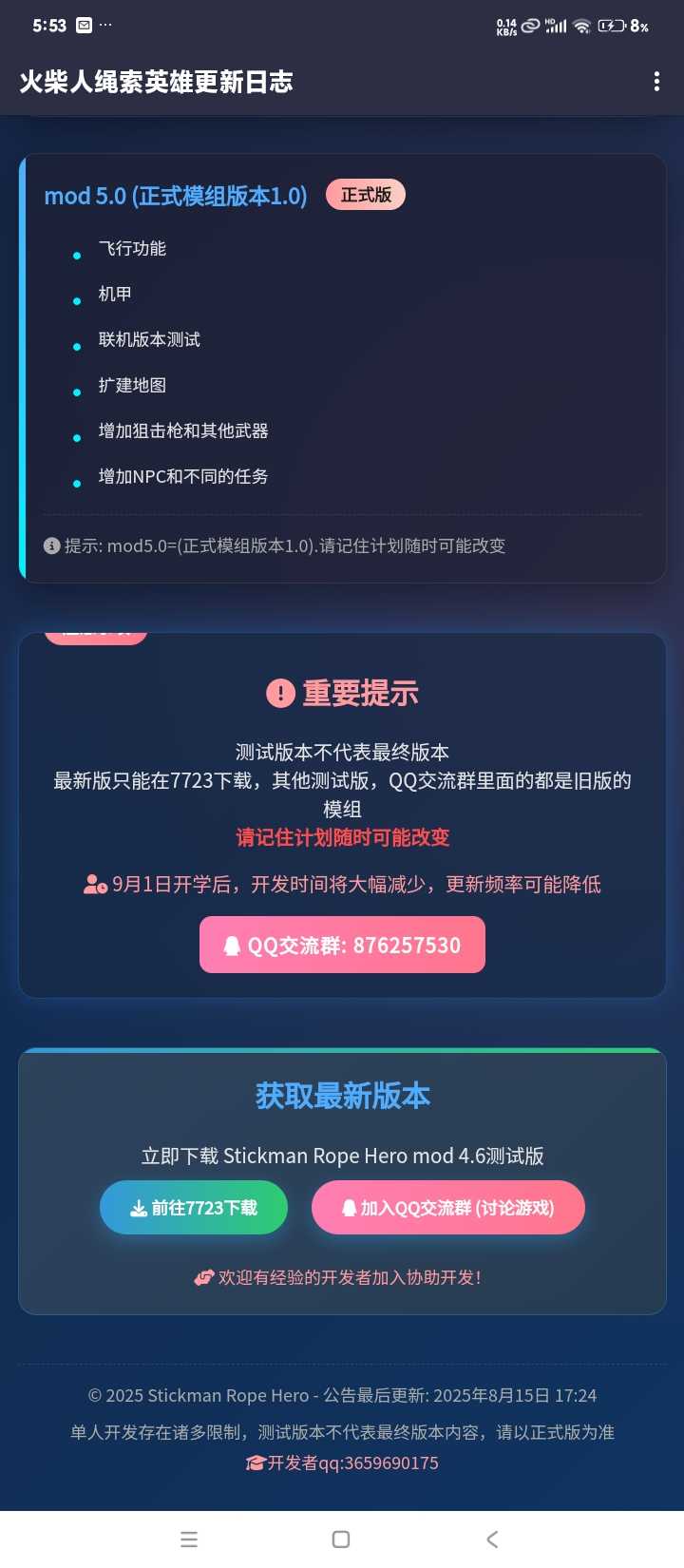The width and height of the screenshot is (684, 1568).
Task: Tap the QQ交流群: 876257530 button
Action: coord(342,945)
